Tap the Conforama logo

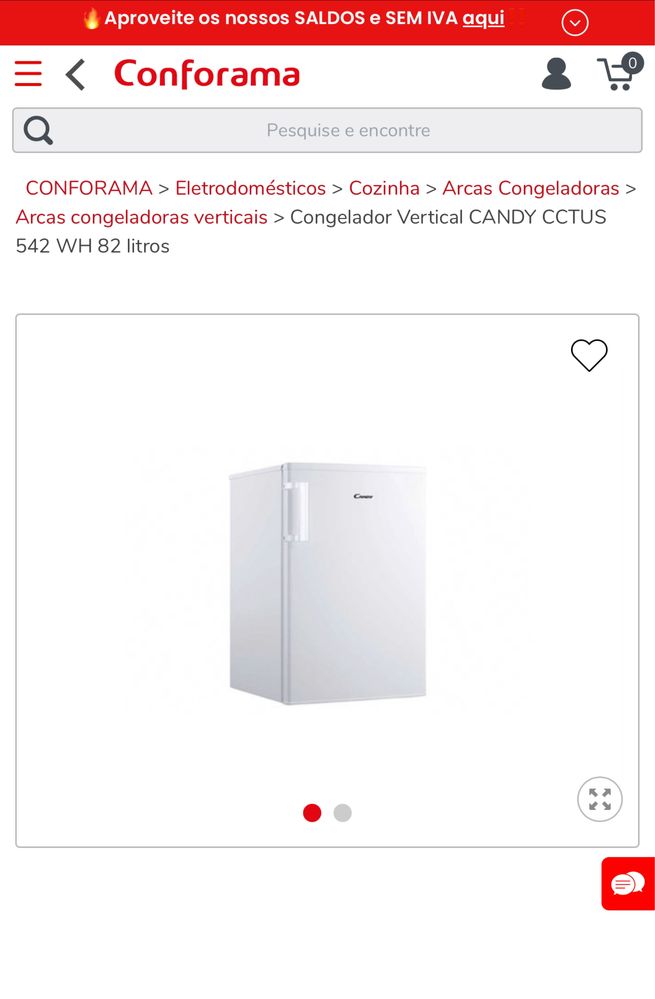pos(207,74)
